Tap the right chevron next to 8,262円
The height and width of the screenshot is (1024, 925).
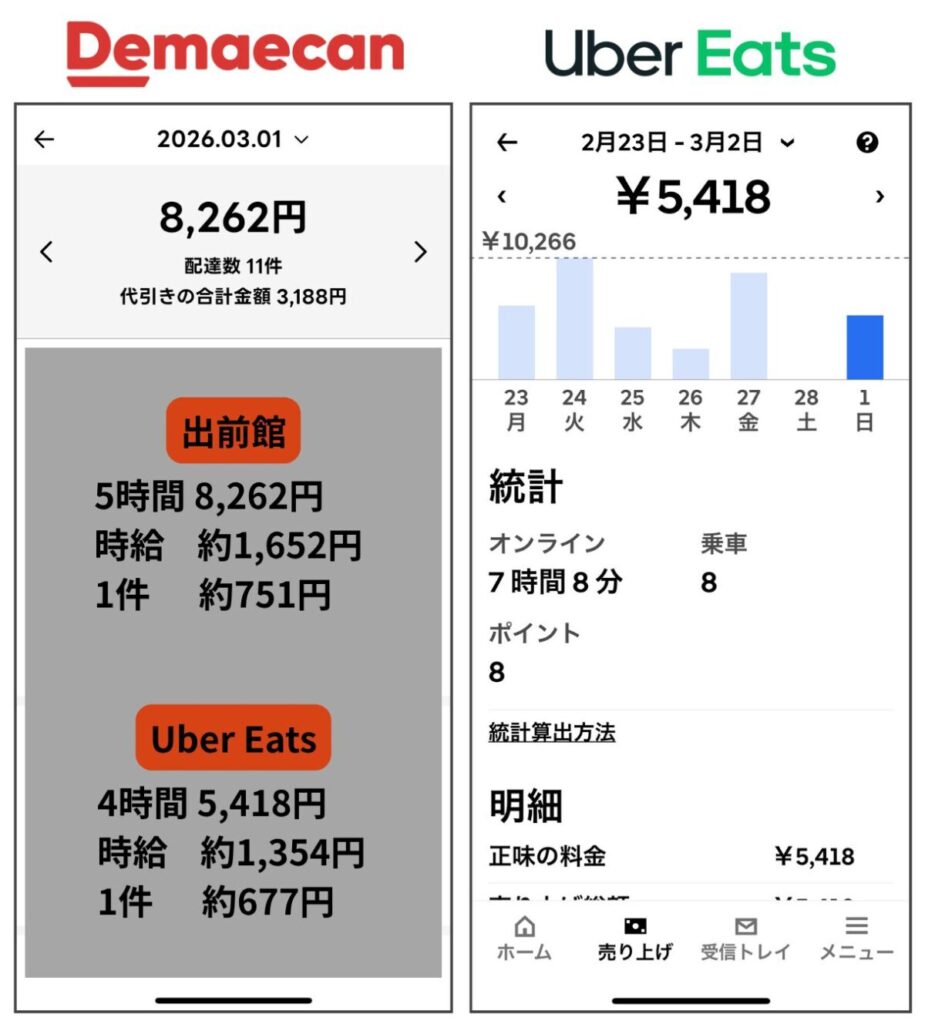point(421,253)
